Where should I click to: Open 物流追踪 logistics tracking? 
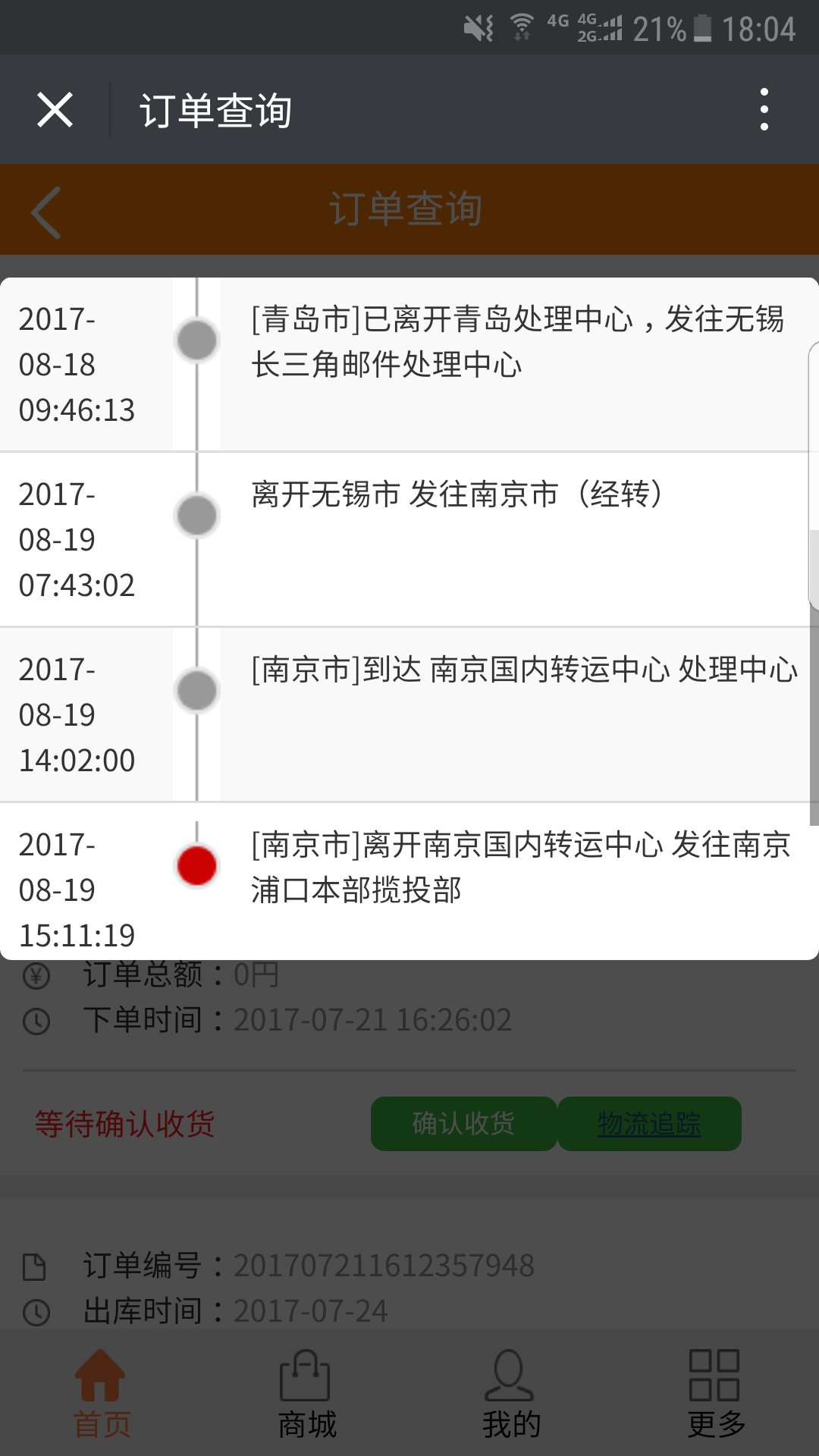[x=649, y=1123]
